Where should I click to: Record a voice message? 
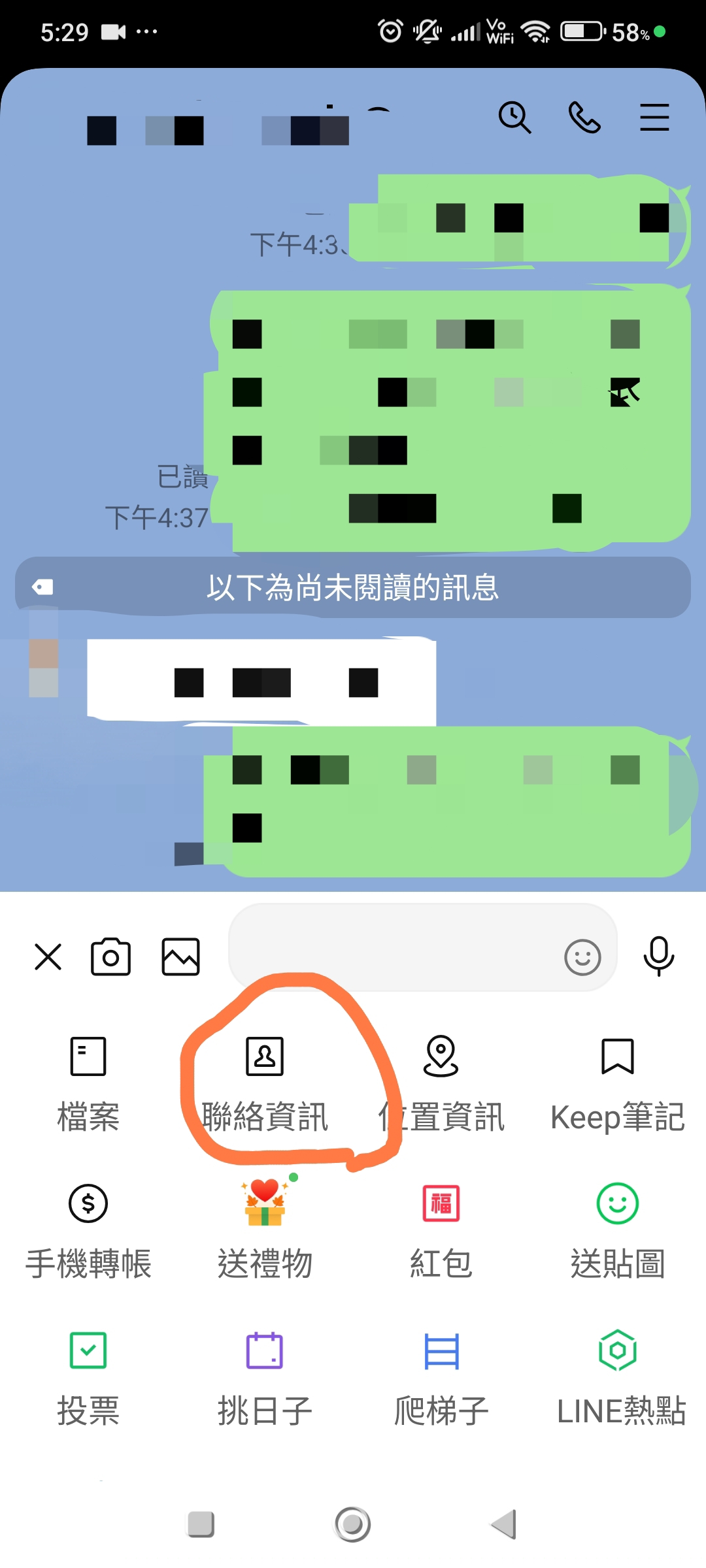[658, 956]
